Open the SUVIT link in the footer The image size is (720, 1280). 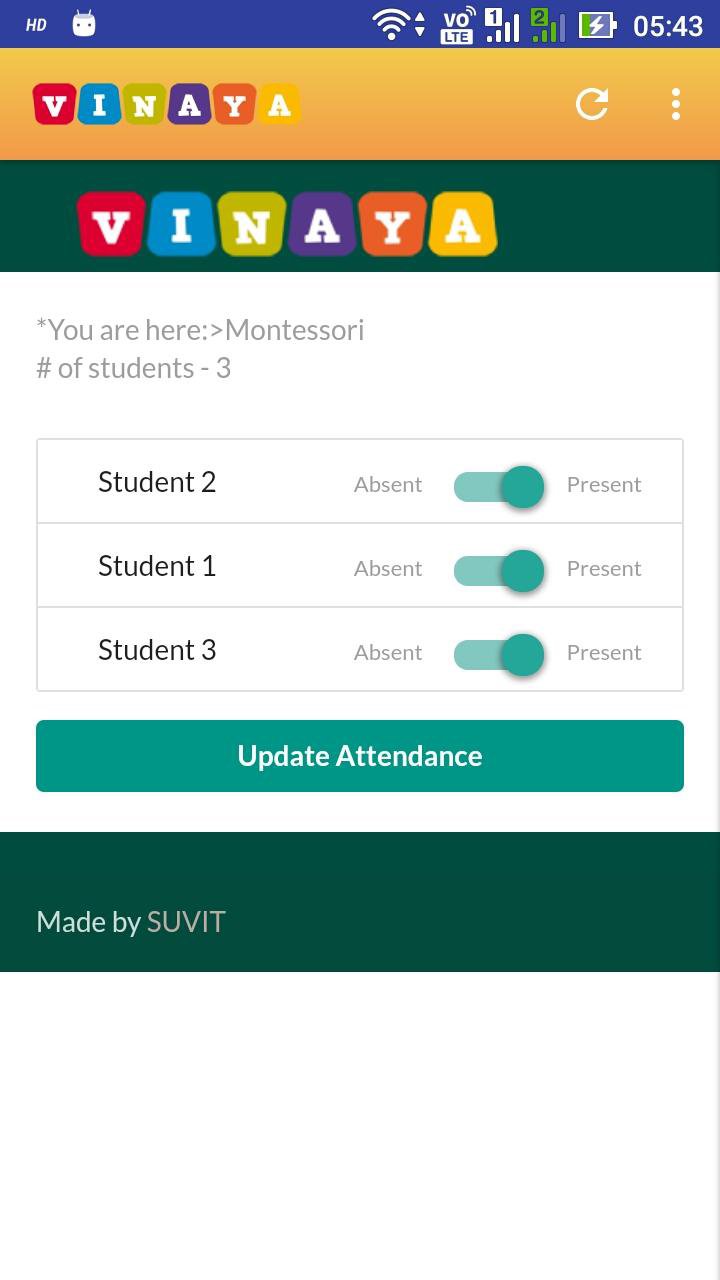coord(186,921)
